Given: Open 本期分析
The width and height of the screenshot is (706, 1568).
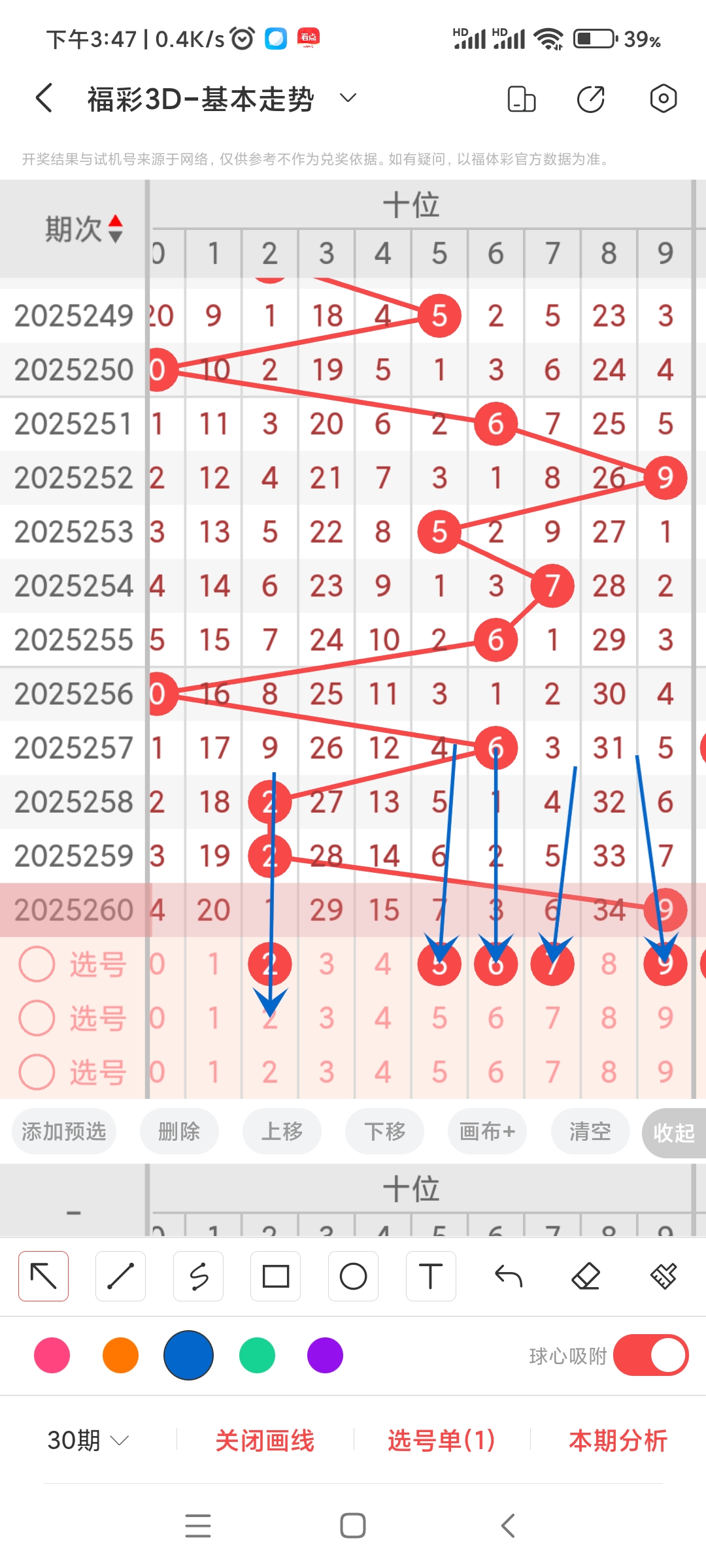Looking at the screenshot, I should (x=618, y=1440).
